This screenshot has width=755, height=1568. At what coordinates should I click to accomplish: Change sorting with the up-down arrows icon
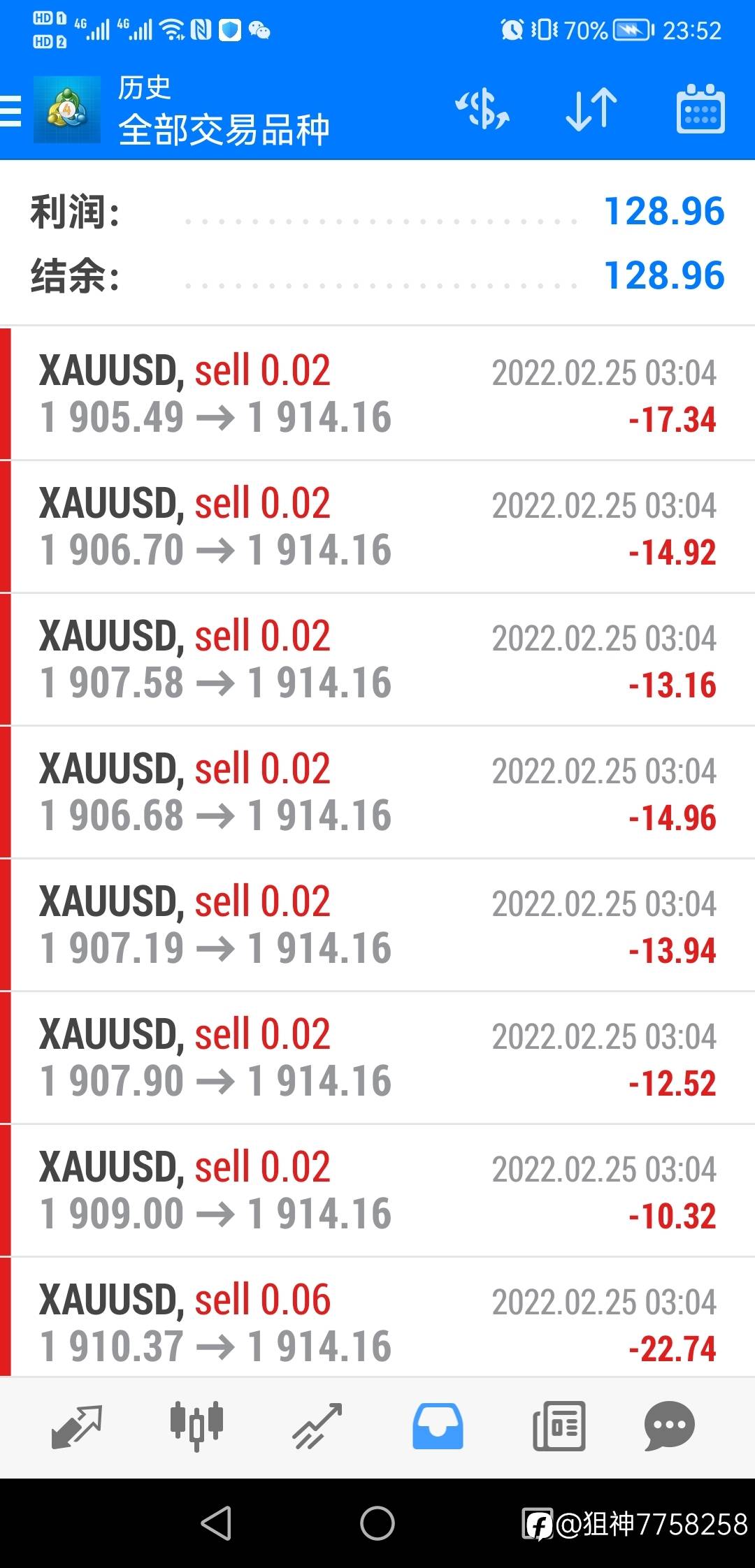(x=591, y=110)
